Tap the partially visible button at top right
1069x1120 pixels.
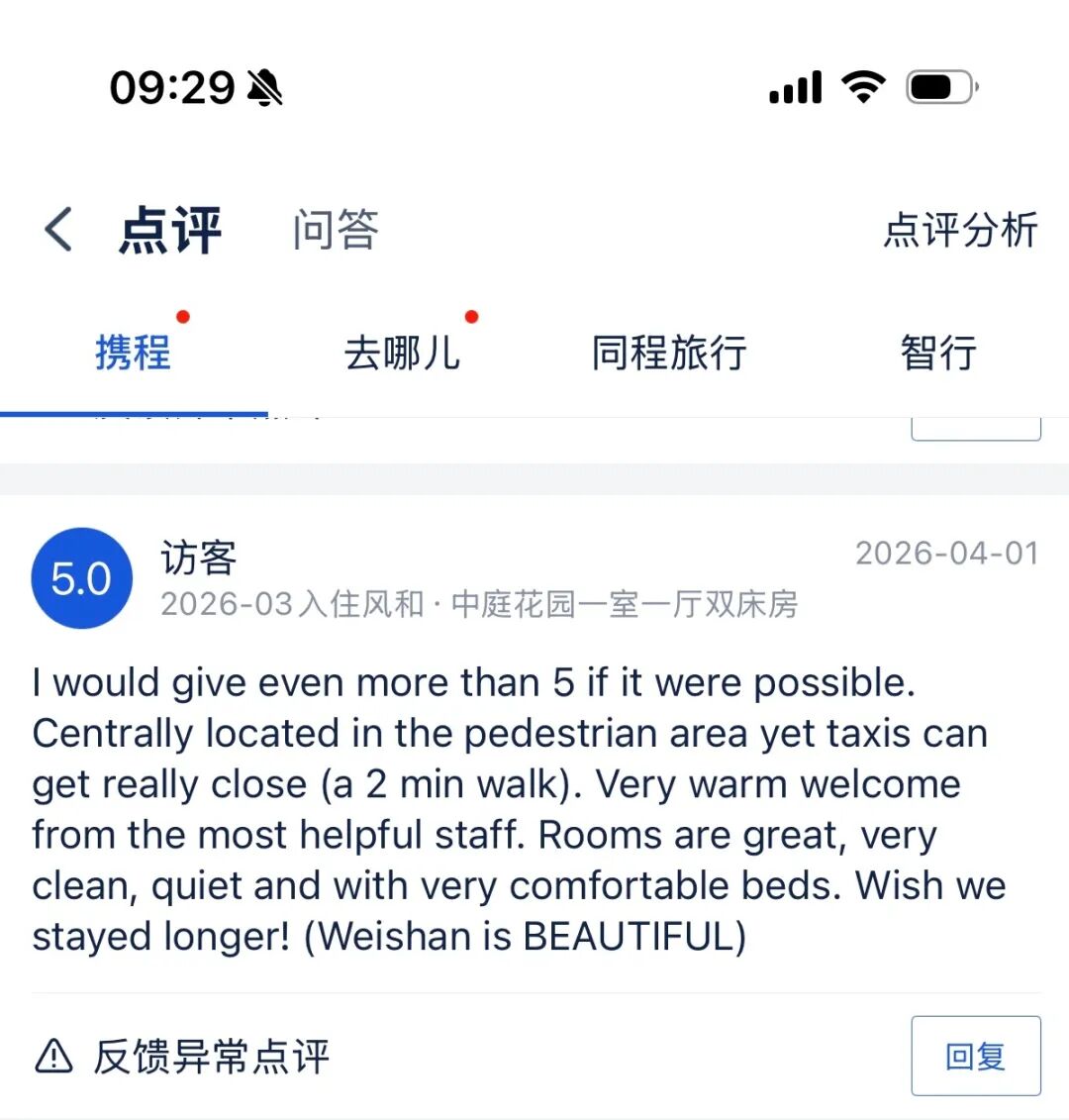975,421
